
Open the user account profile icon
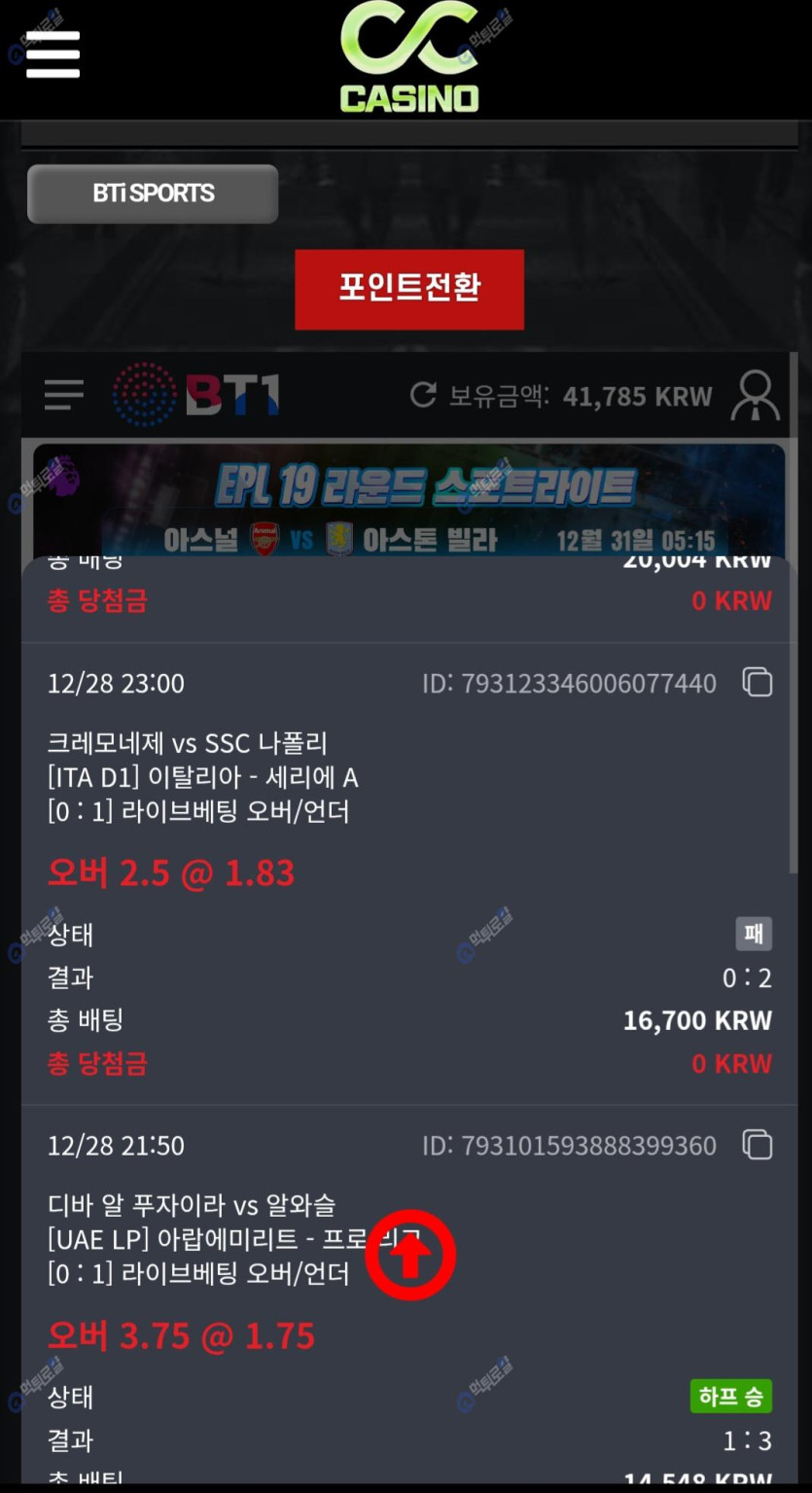tap(756, 396)
